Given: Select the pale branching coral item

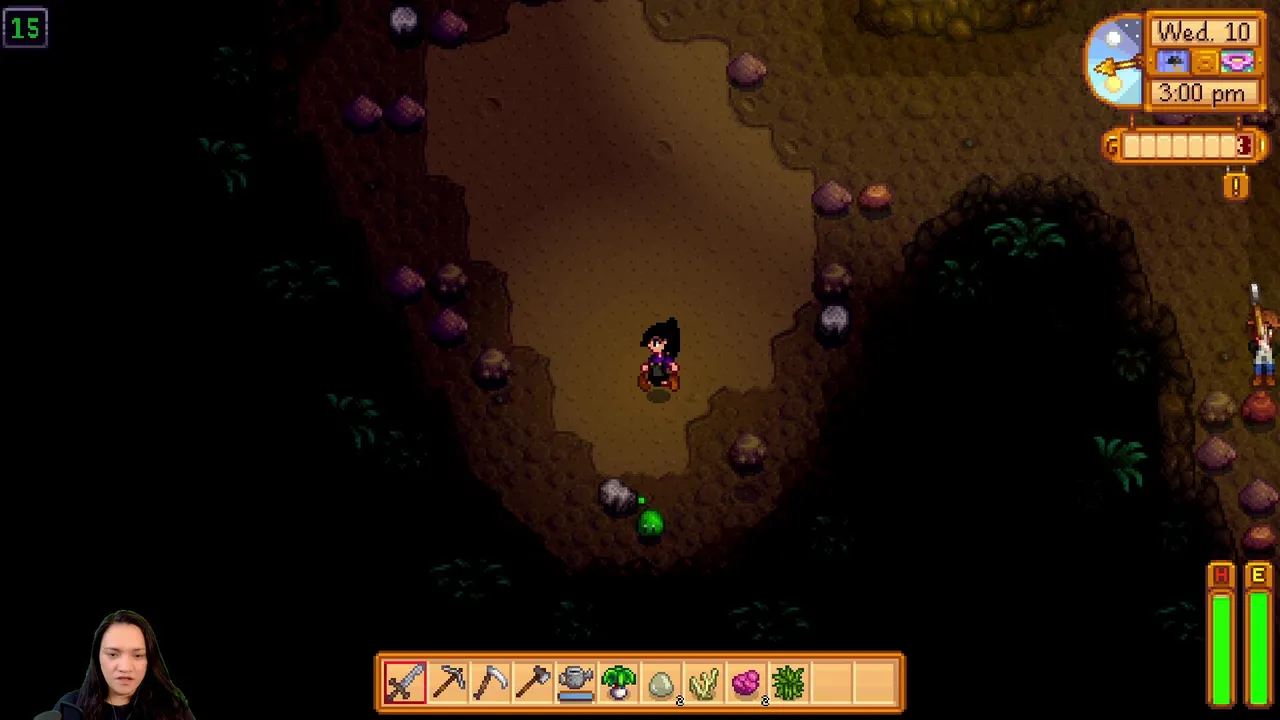Looking at the screenshot, I should [x=704, y=684].
